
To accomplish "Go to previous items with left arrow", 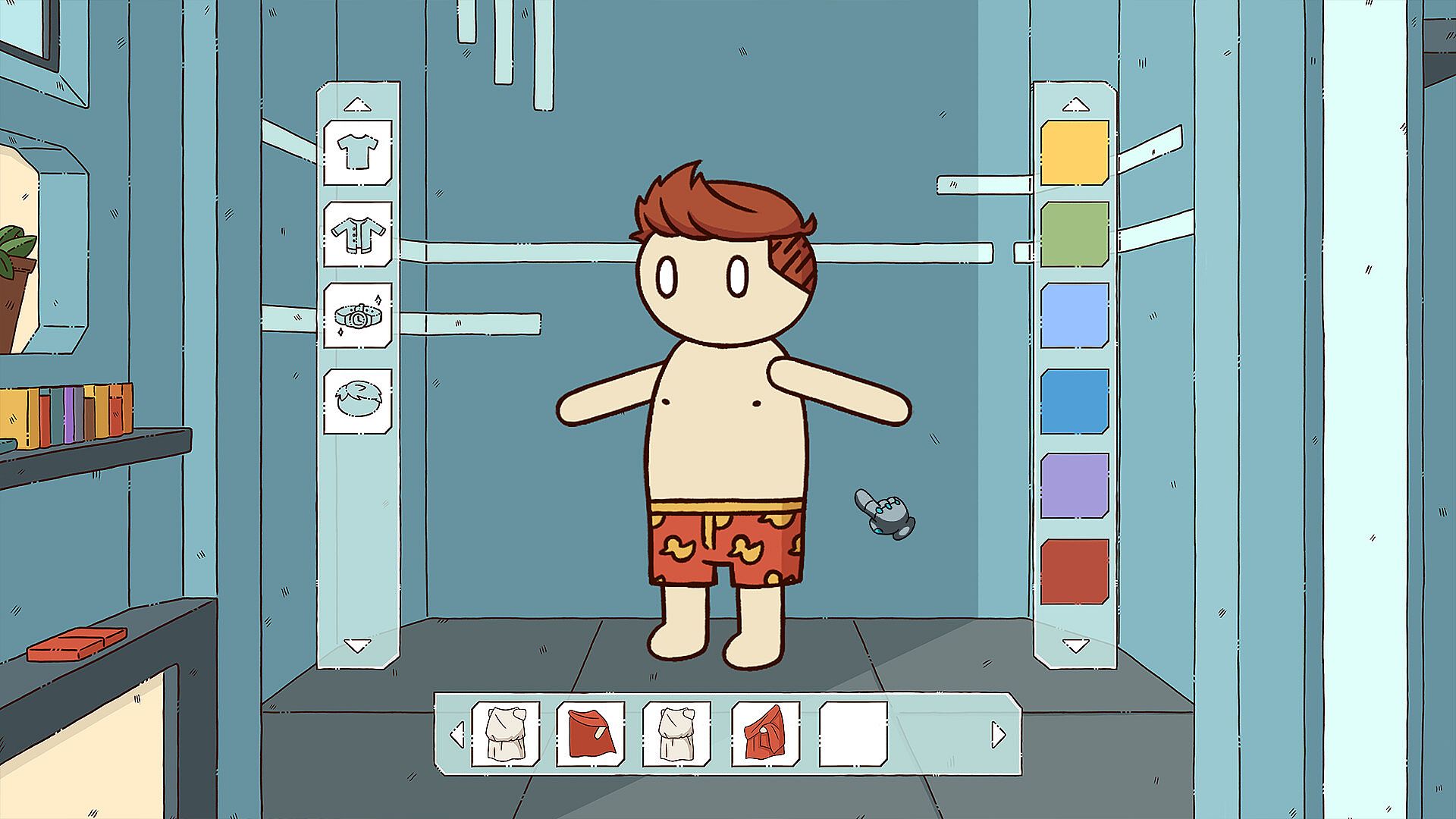I will [457, 734].
